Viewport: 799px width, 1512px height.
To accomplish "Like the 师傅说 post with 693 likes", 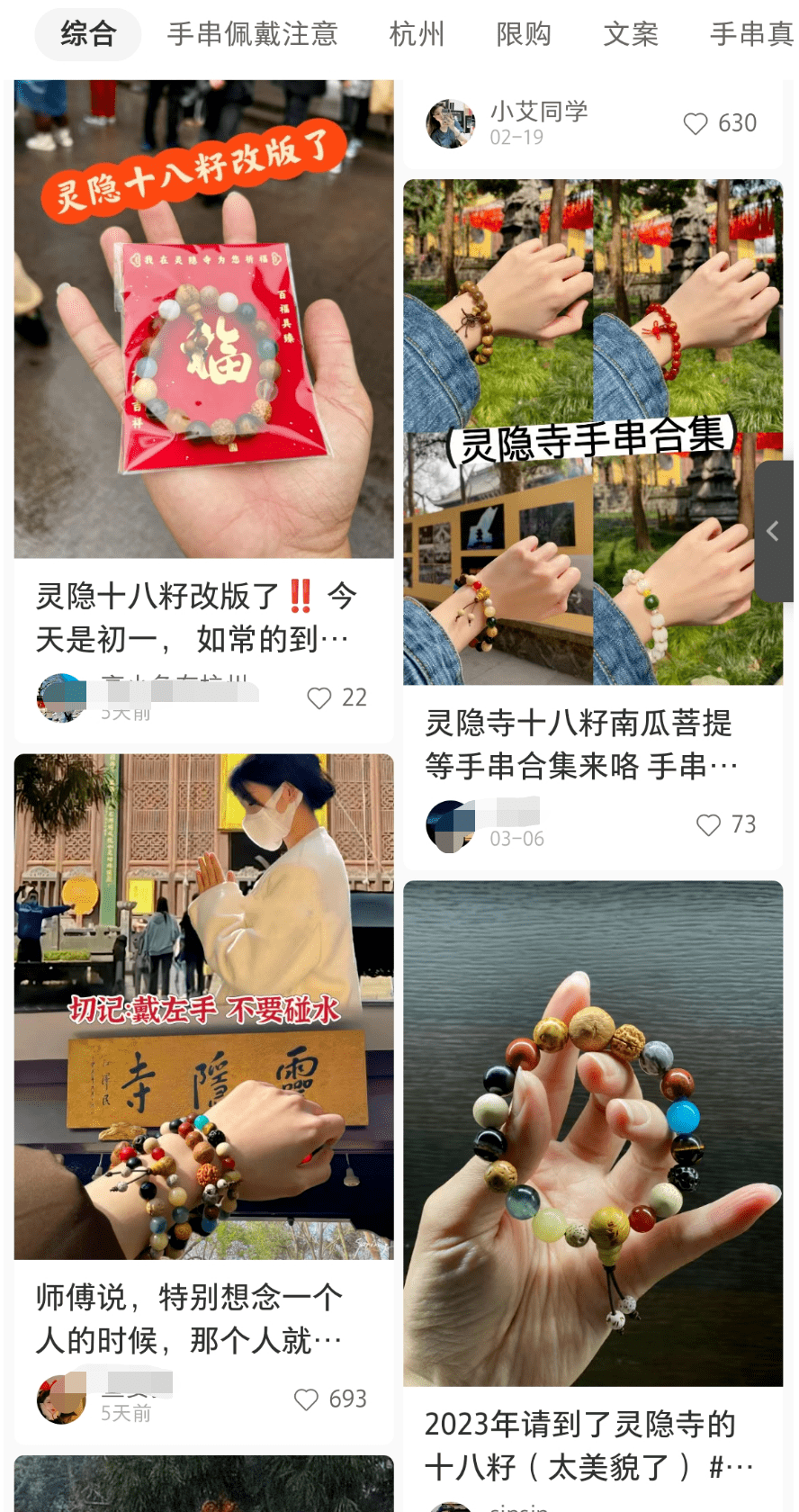I will pyautogui.click(x=307, y=1399).
